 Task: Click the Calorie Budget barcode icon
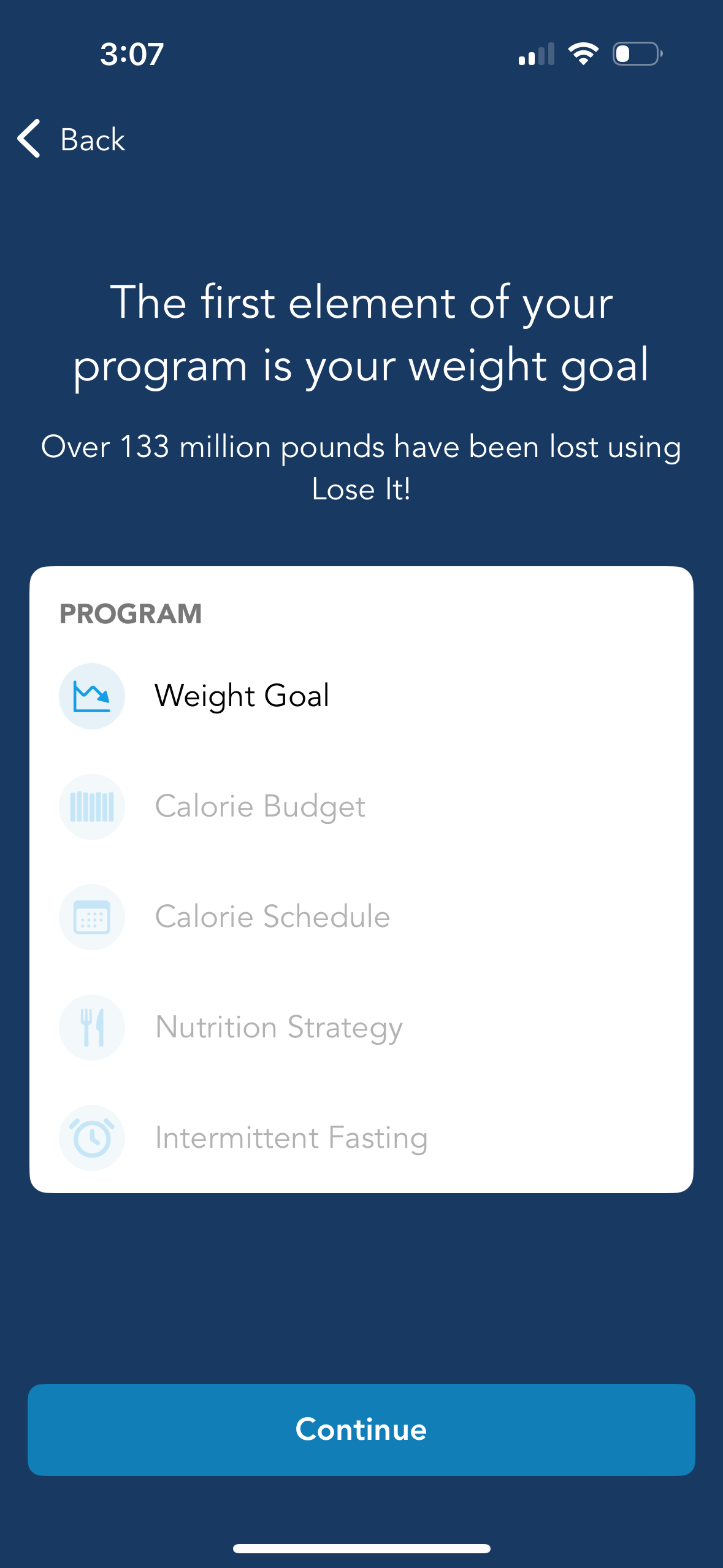click(92, 807)
